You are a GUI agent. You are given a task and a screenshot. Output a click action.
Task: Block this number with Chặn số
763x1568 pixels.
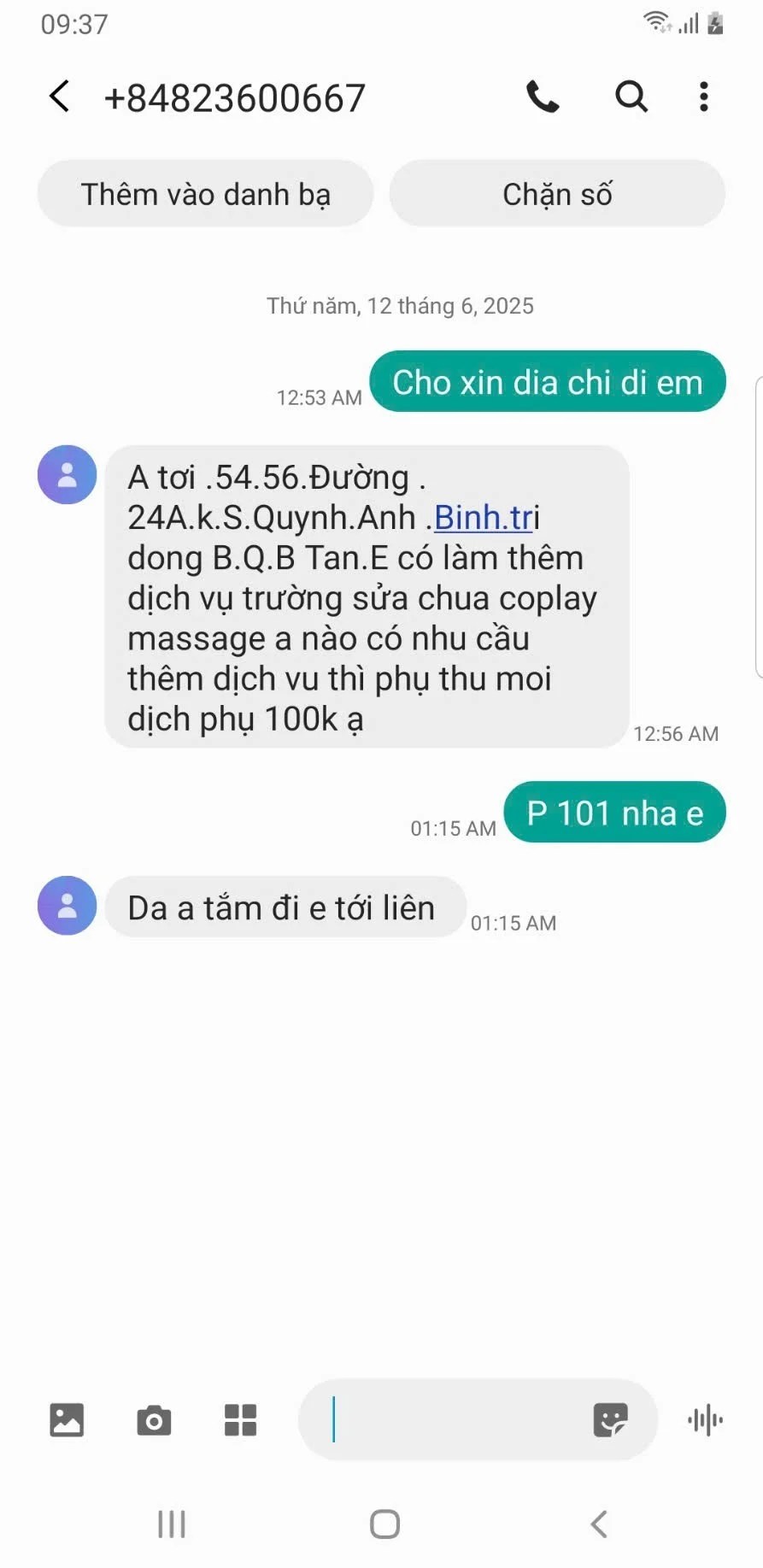[557, 194]
